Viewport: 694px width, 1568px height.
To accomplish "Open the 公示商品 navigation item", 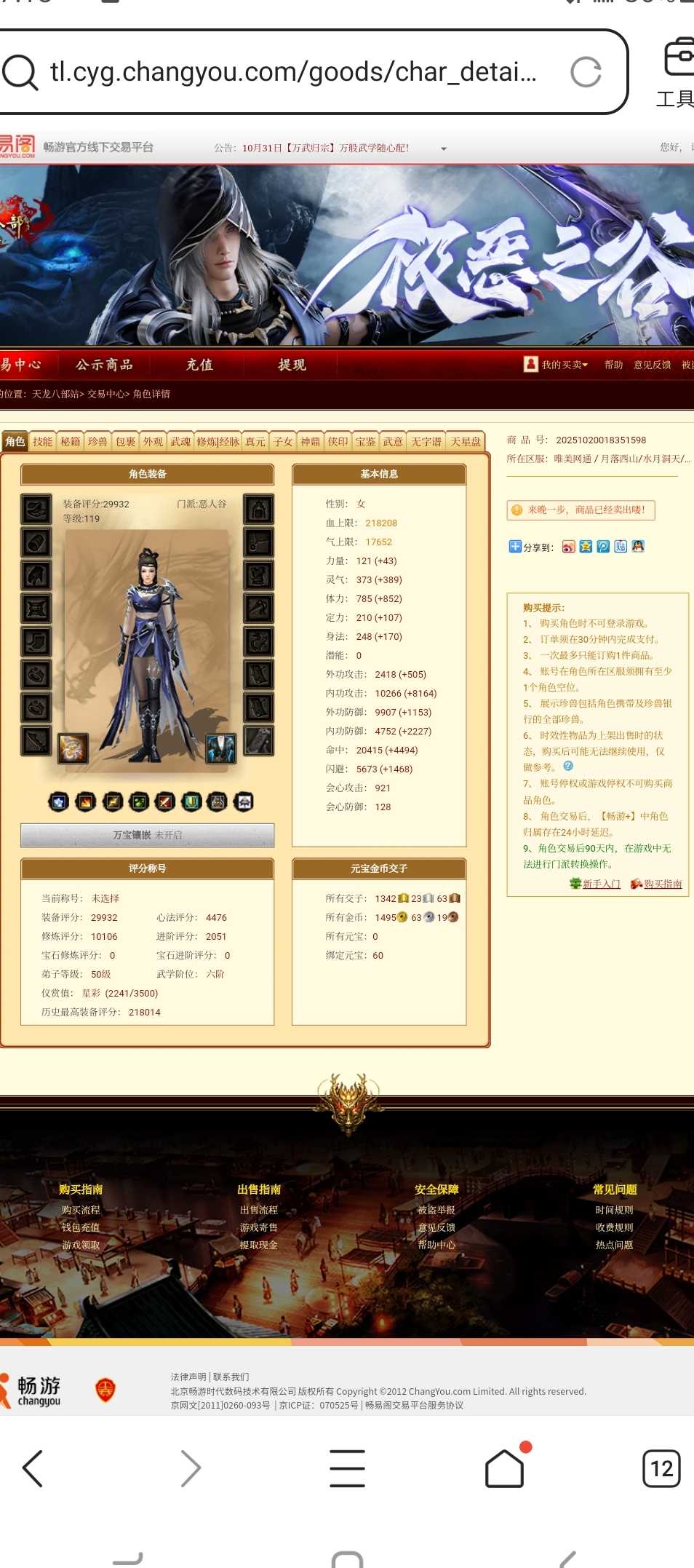I will (x=104, y=365).
